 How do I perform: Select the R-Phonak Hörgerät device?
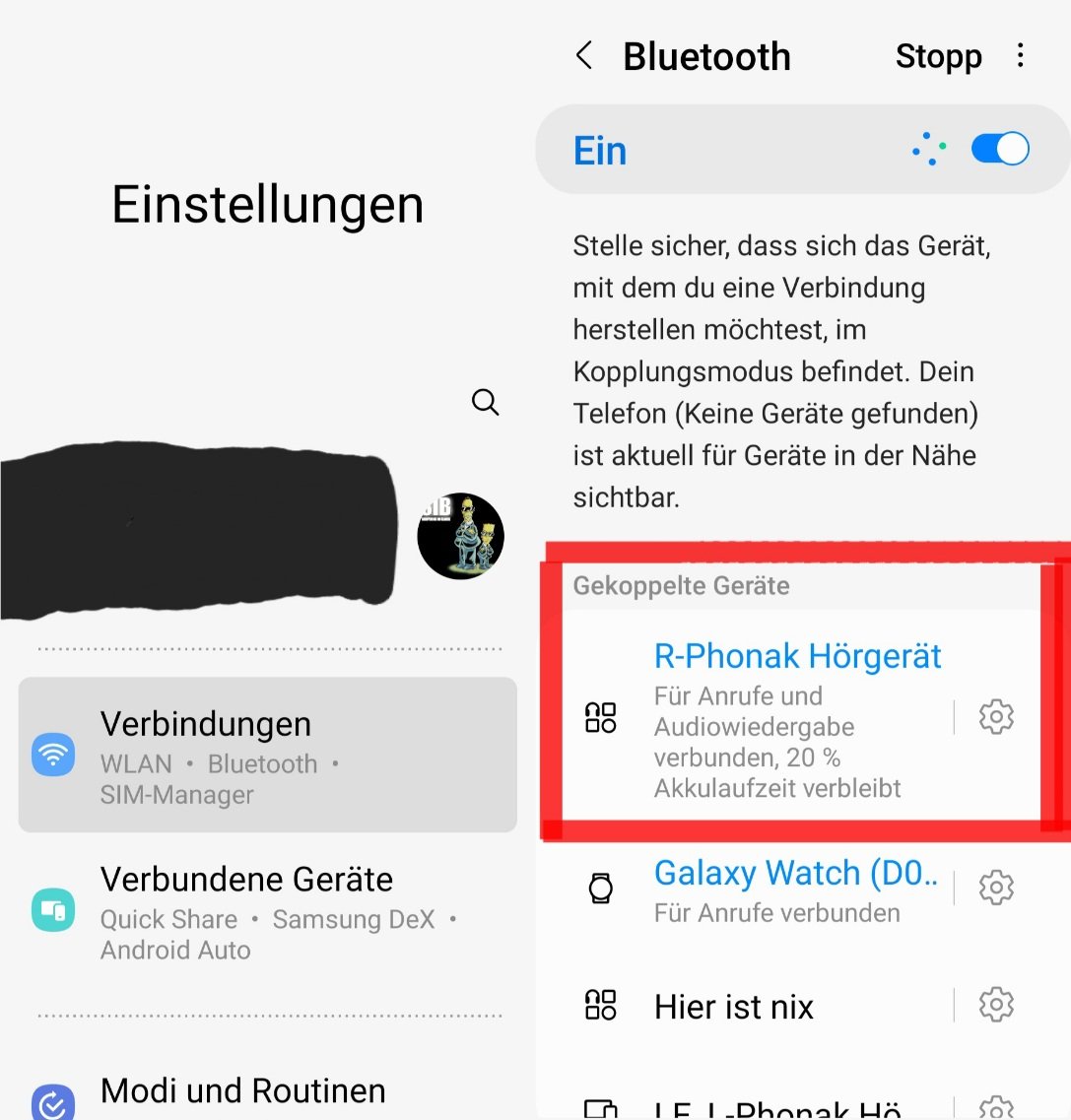click(x=776, y=721)
